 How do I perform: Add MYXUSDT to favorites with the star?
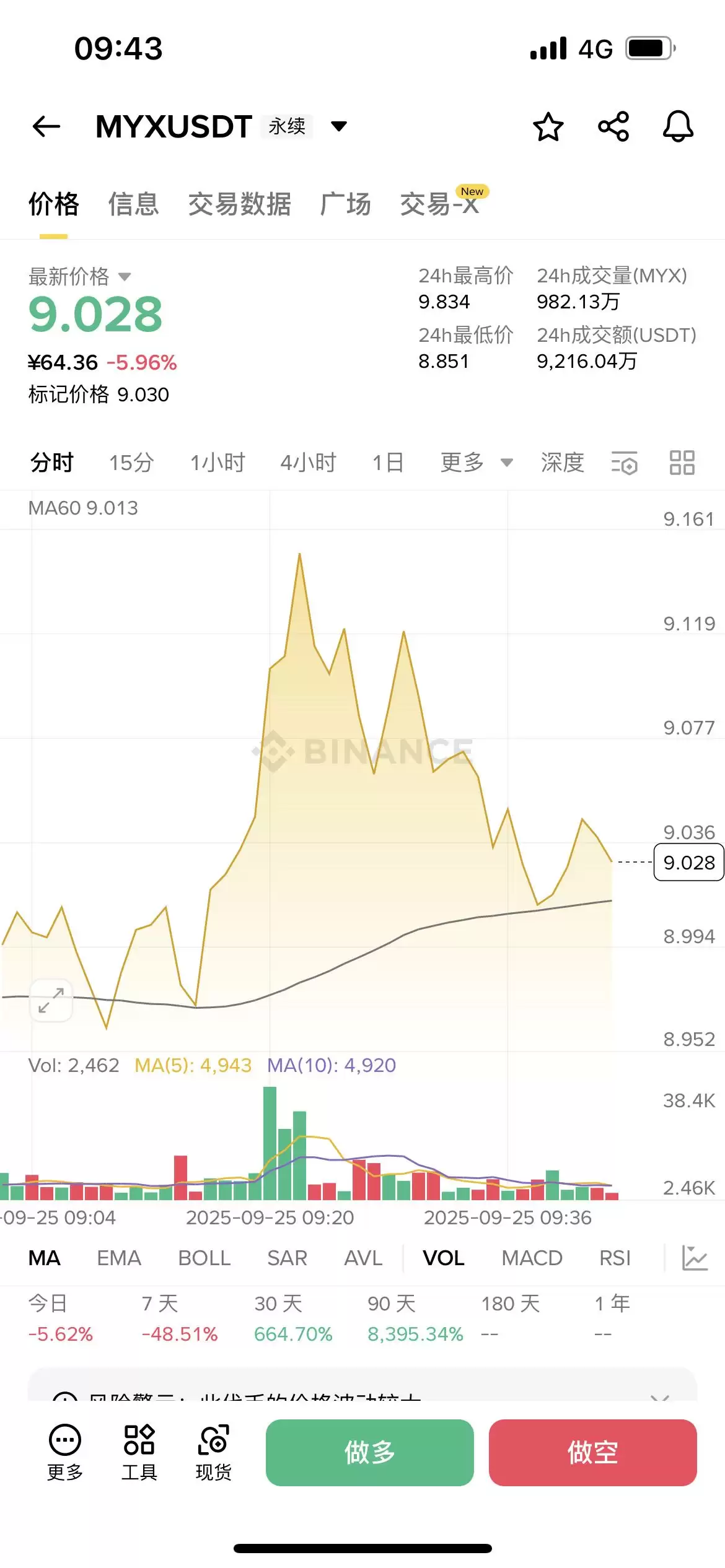548,126
